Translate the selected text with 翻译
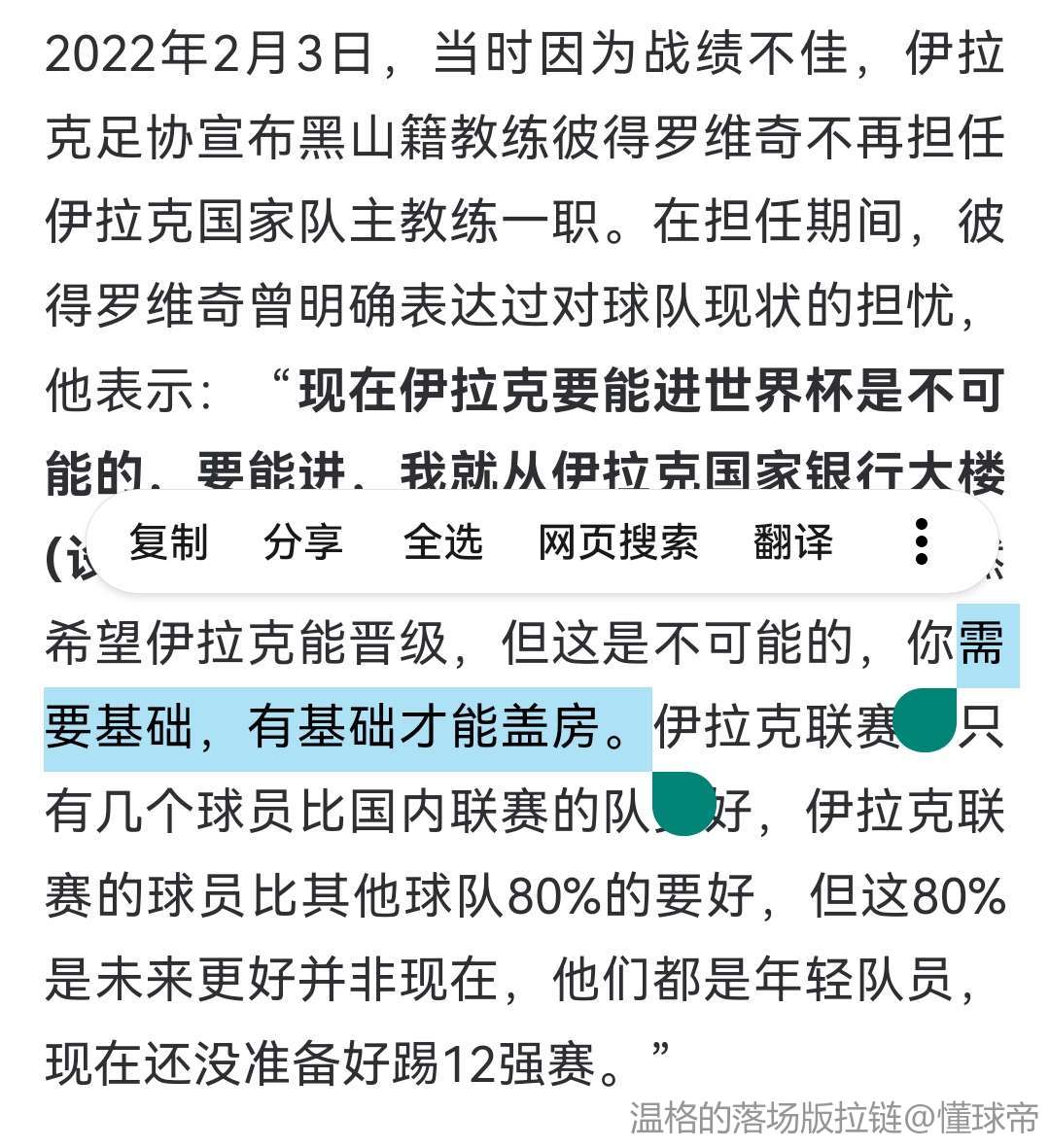Viewport: 1050px width, 1148px height. 793,542
